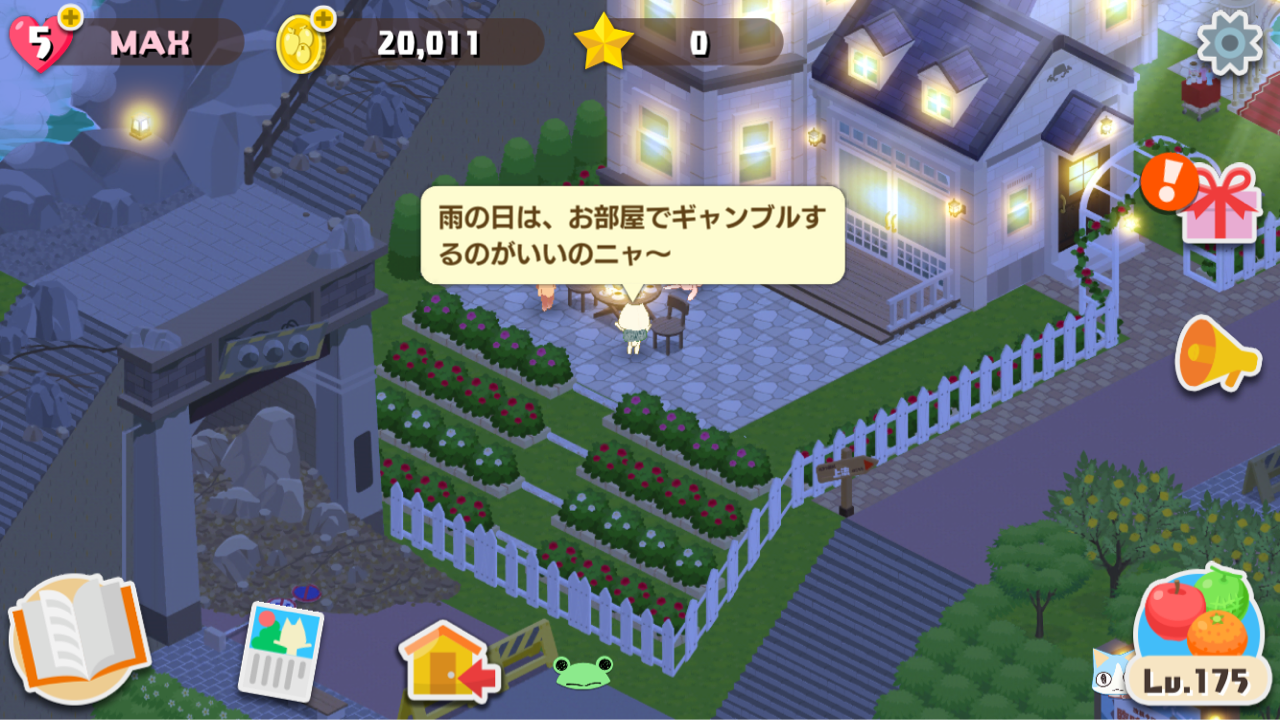Open the settings gear
The width and height of the screenshot is (1280, 720).
[1229, 42]
